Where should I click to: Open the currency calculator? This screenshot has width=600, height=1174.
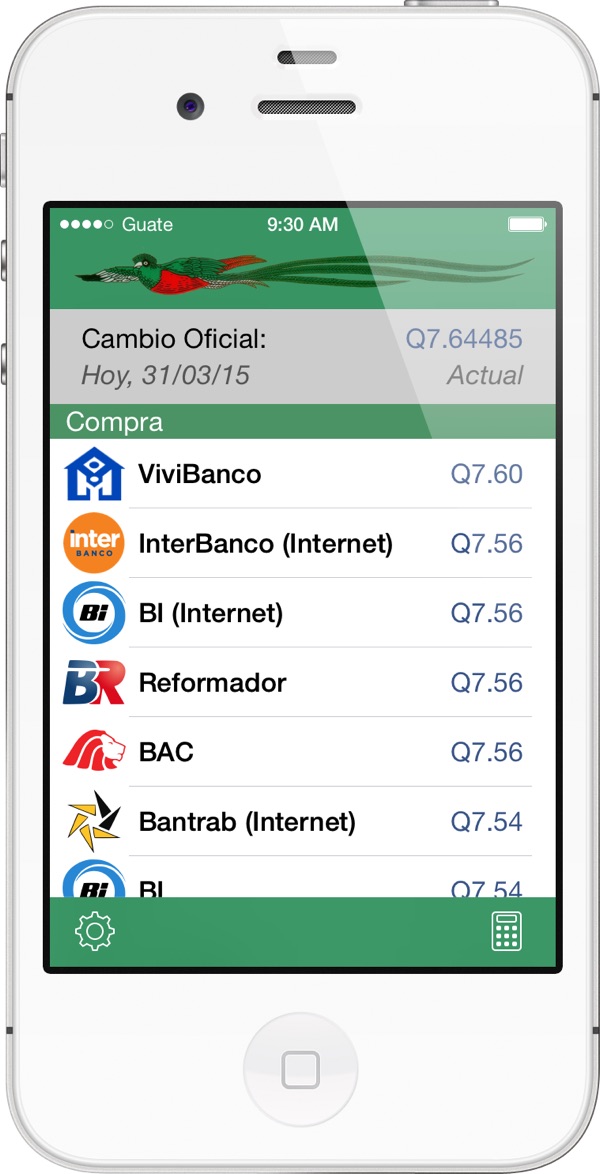pos(507,932)
